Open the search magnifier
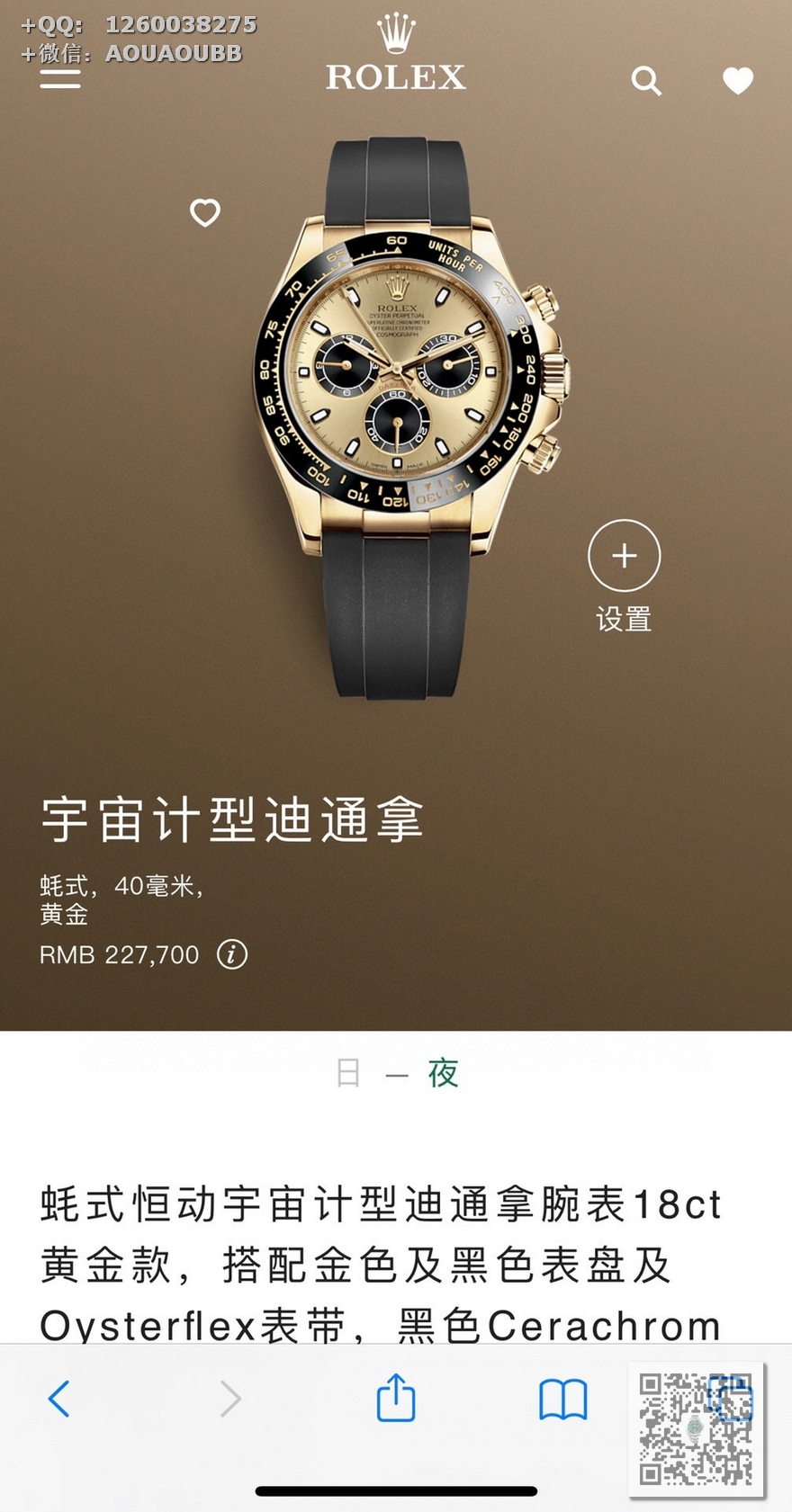 click(x=646, y=81)
